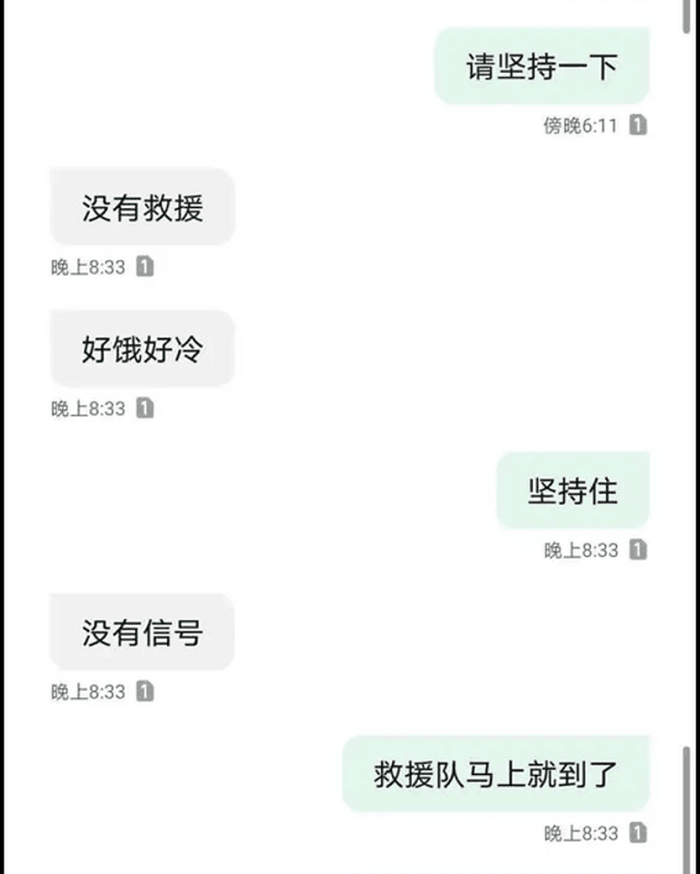Select the sent message 坚持住

coord(573,491)
